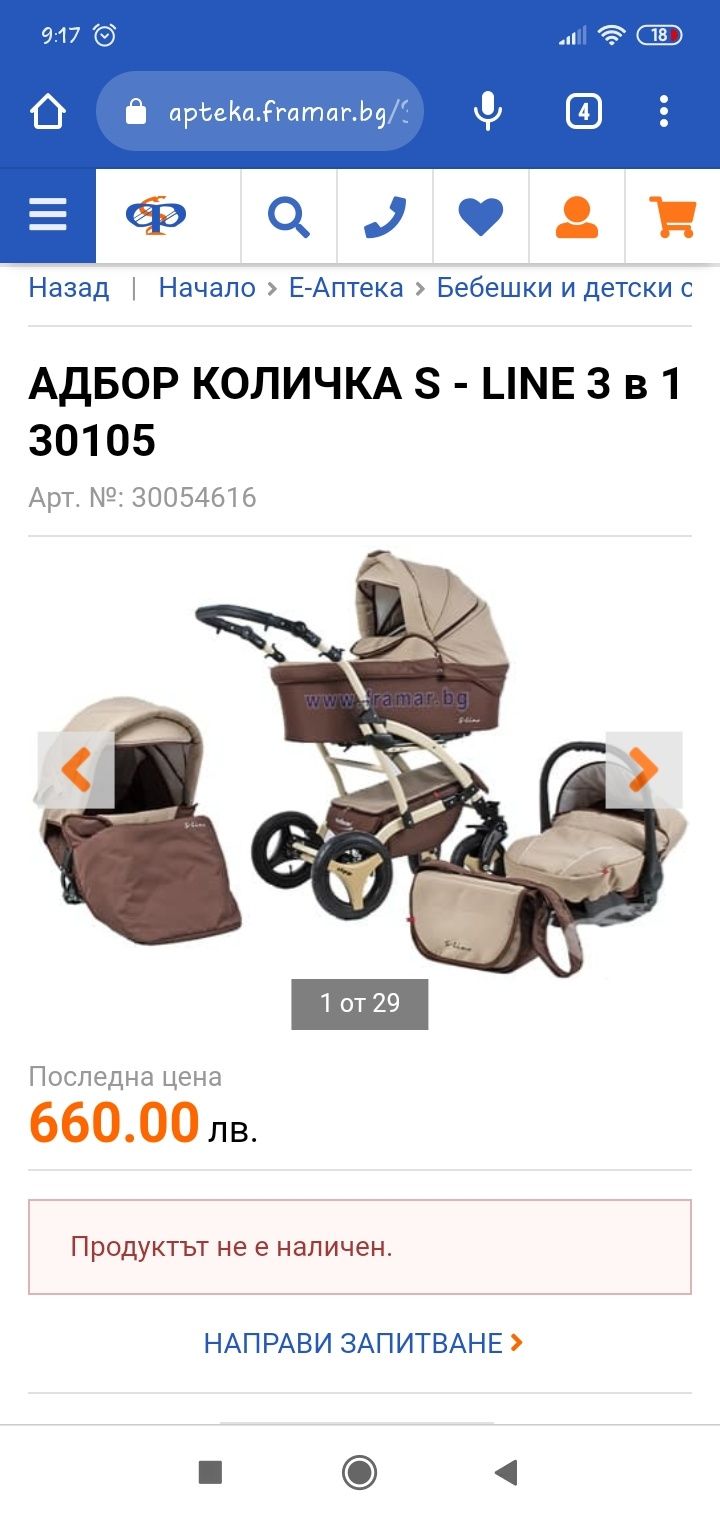Open the site hamburger menu
The height and width of the screenshot is (1520, 720).
tap(48, 216)
